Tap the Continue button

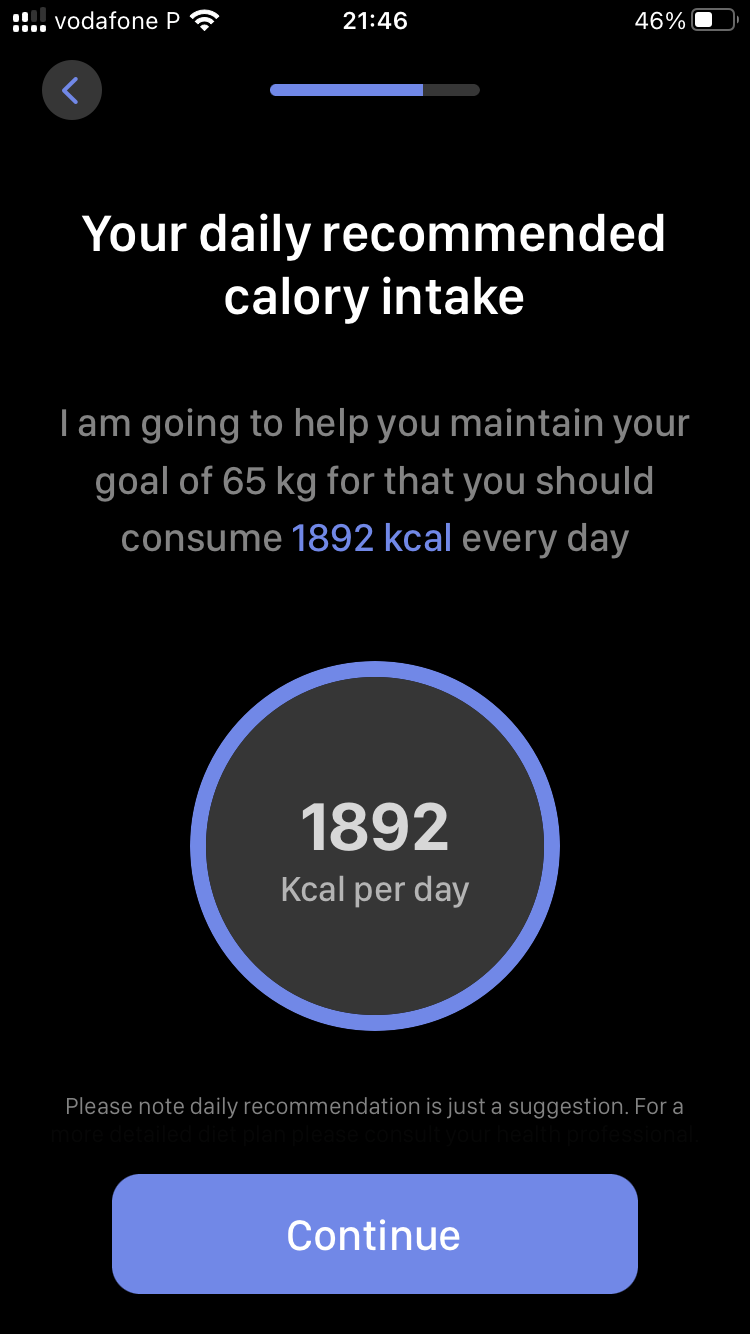click(x=374, y=1234)
